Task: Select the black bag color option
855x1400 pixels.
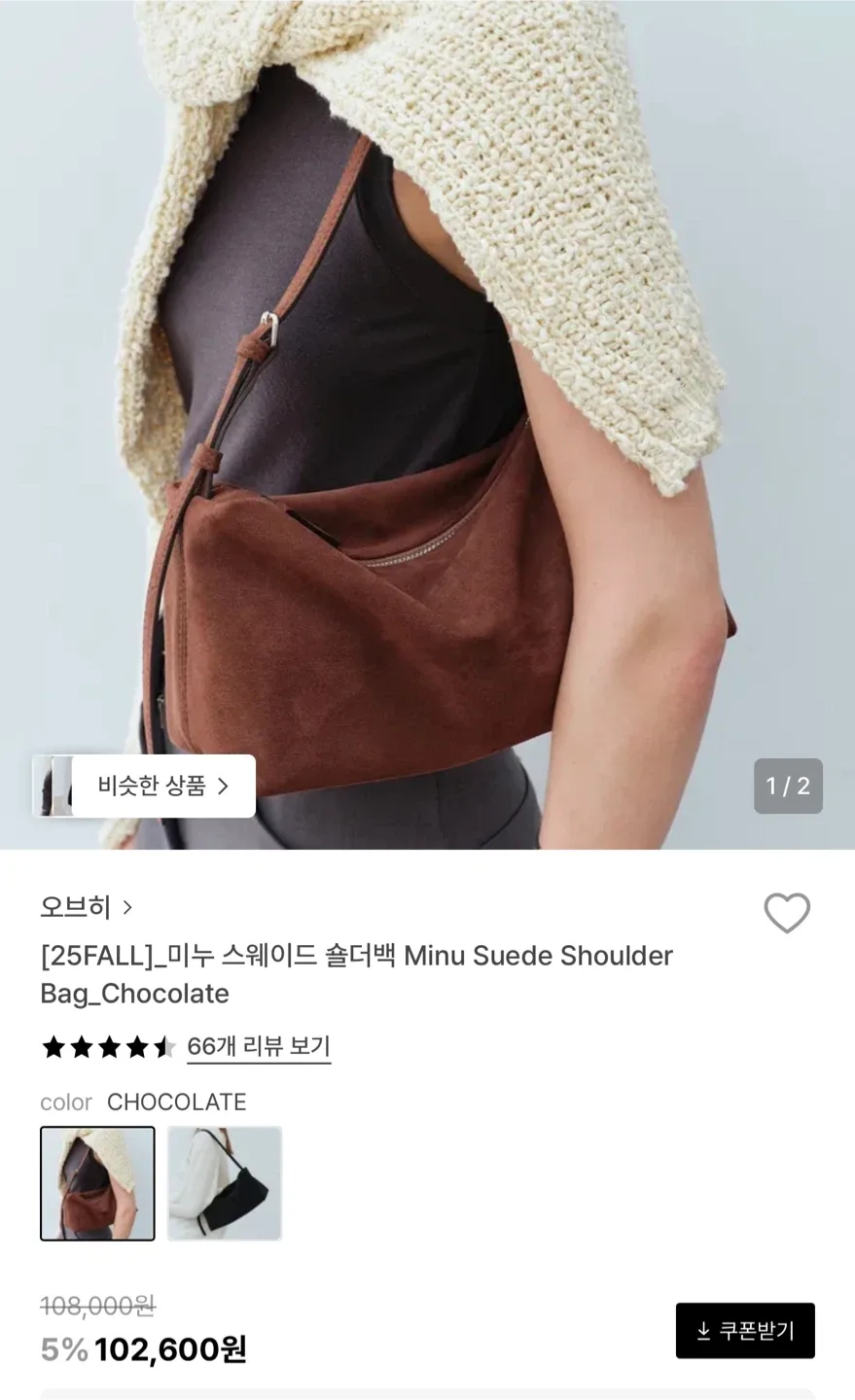Action: pyautogui.click(x=225, y=1183)
